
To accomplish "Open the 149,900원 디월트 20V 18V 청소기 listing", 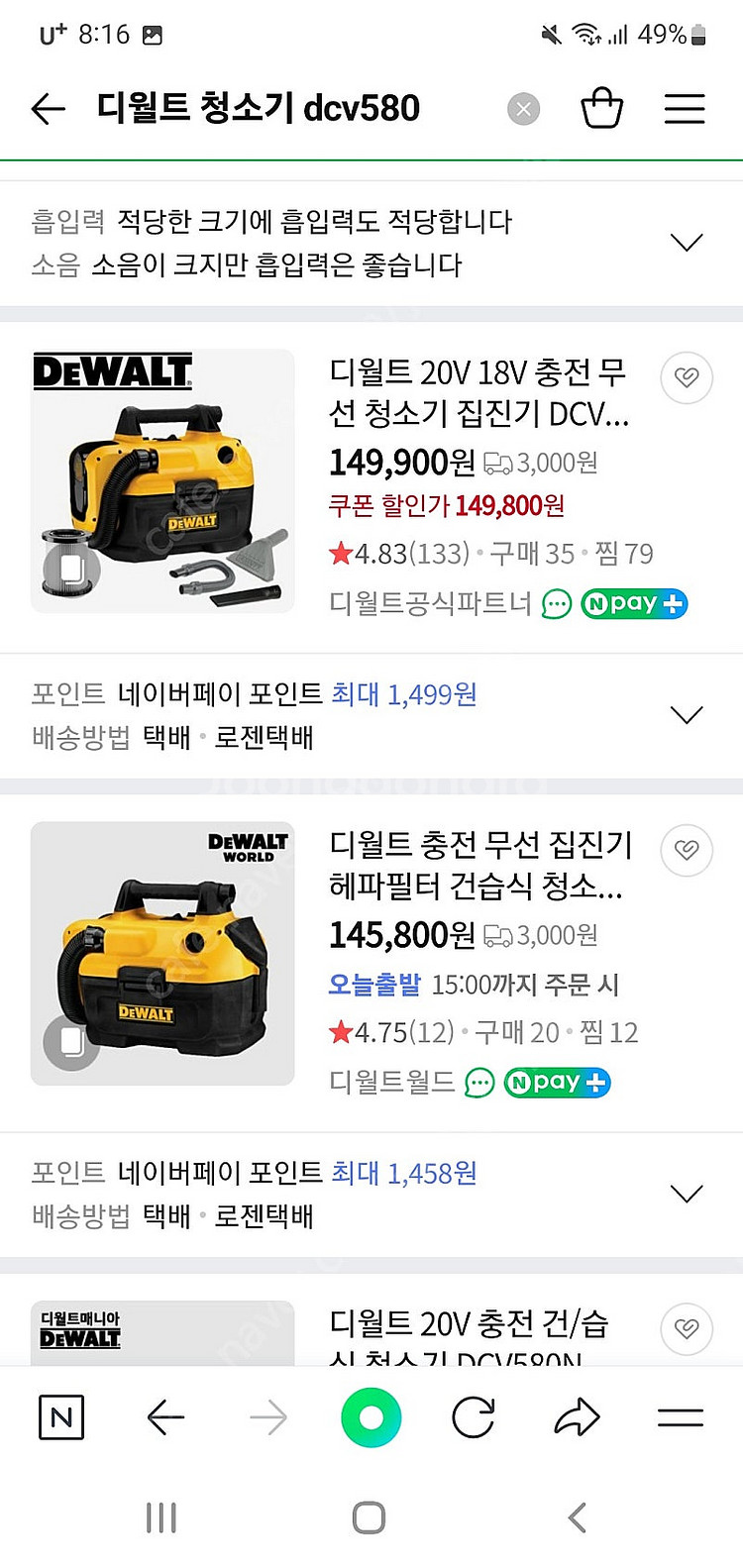I will [478, 392].
